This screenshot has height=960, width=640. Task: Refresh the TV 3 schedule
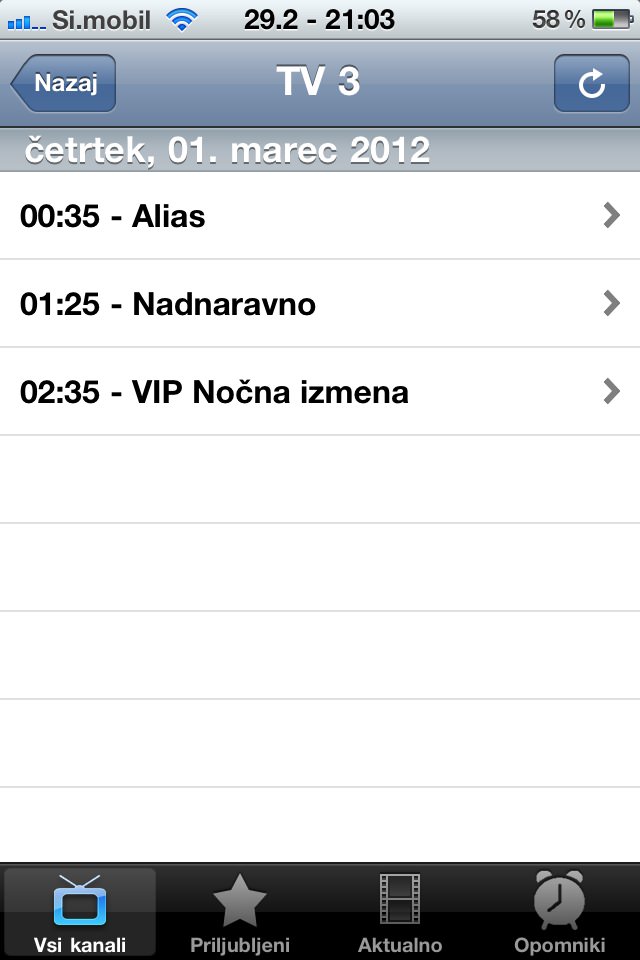pos(591,84)
